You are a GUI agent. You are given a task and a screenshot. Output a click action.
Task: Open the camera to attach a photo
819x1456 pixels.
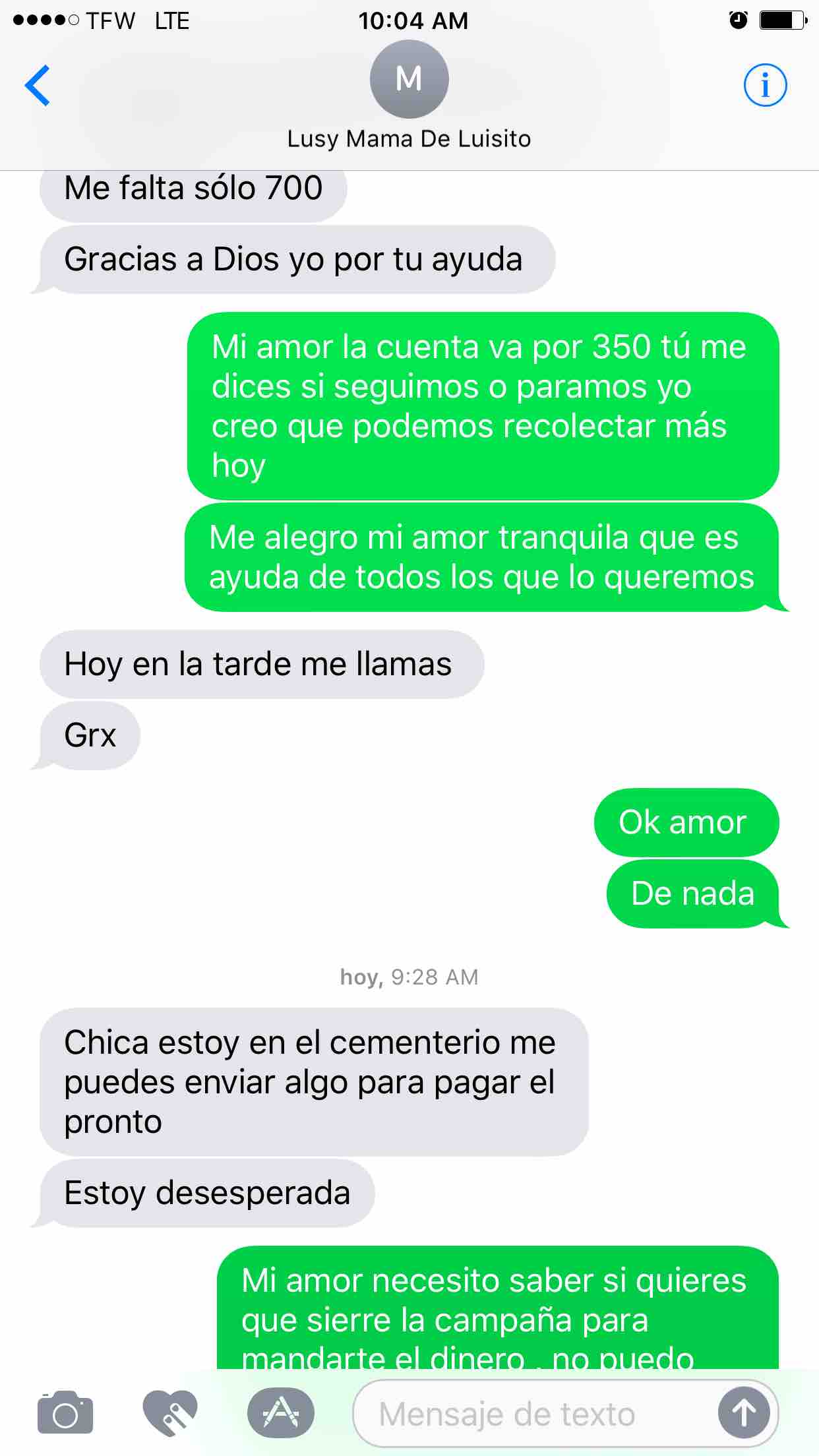[65, 1412]
